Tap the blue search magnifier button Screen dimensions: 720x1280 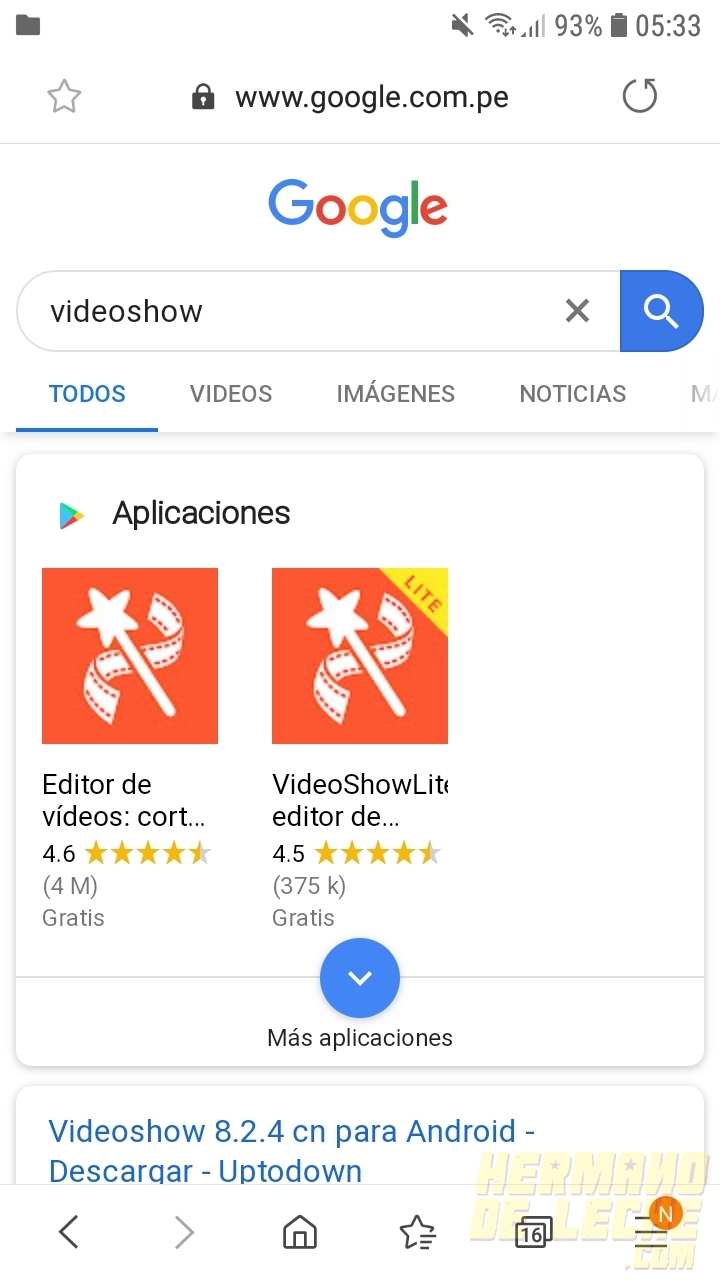point(661,311)
